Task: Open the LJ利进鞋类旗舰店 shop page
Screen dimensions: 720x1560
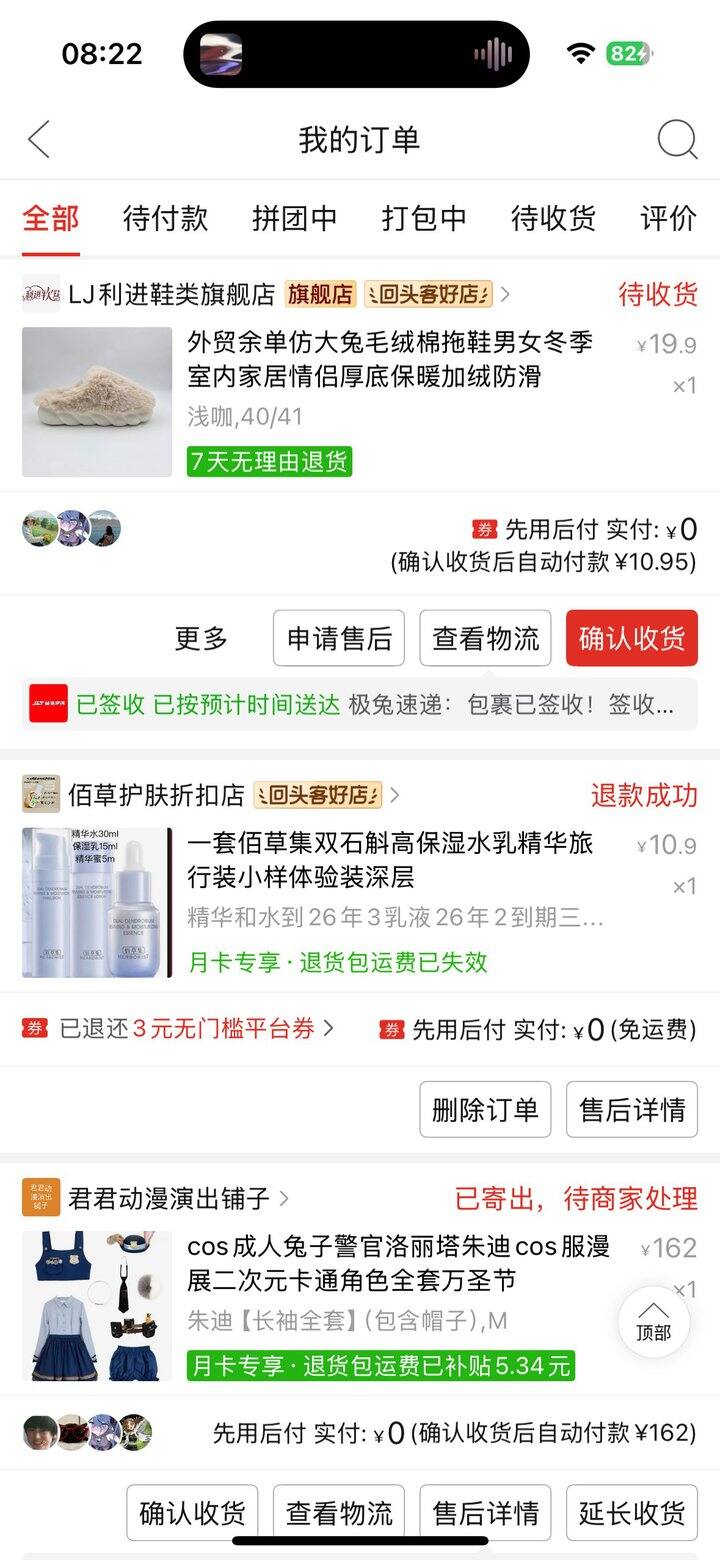Action: (170, 294)
